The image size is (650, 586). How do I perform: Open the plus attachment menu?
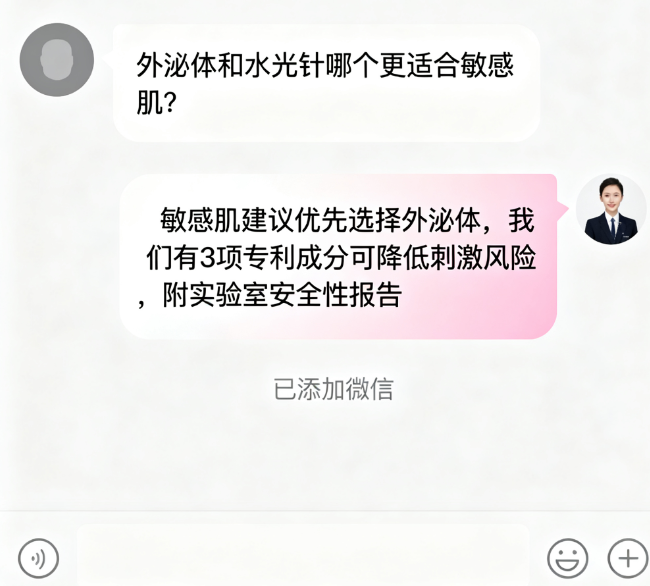click(628, 557)
